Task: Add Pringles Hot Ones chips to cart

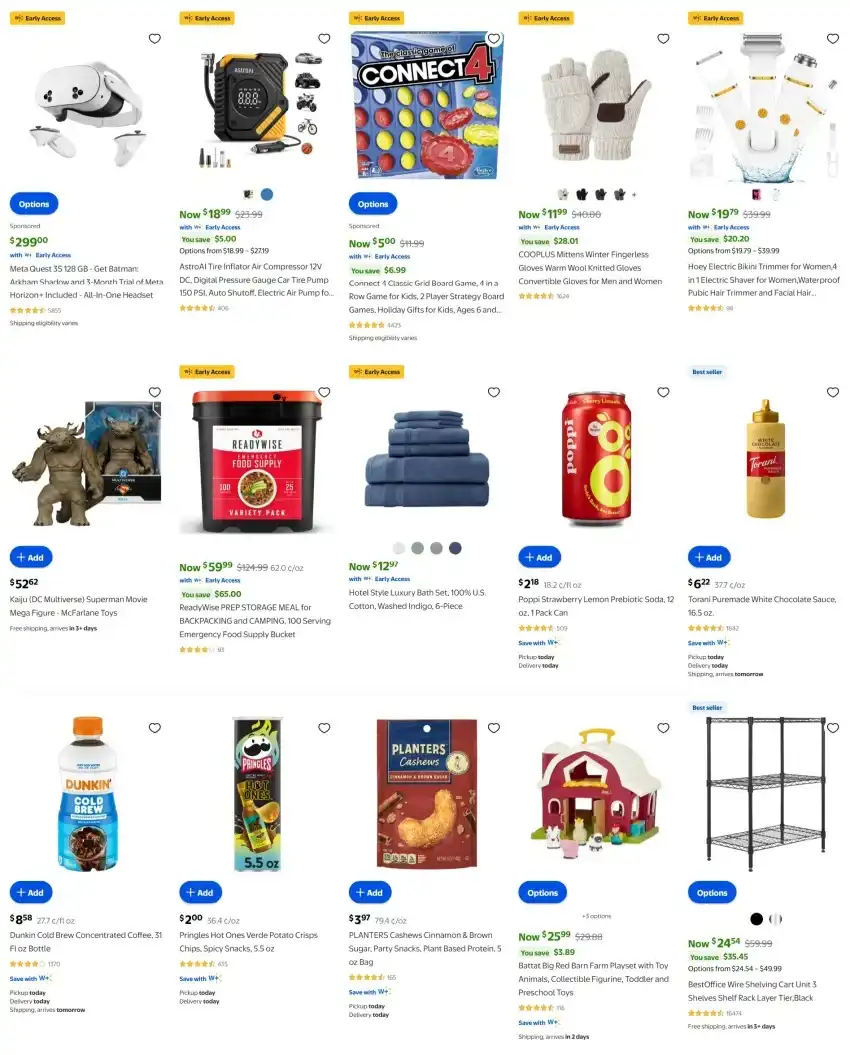Action: [200, 892]
